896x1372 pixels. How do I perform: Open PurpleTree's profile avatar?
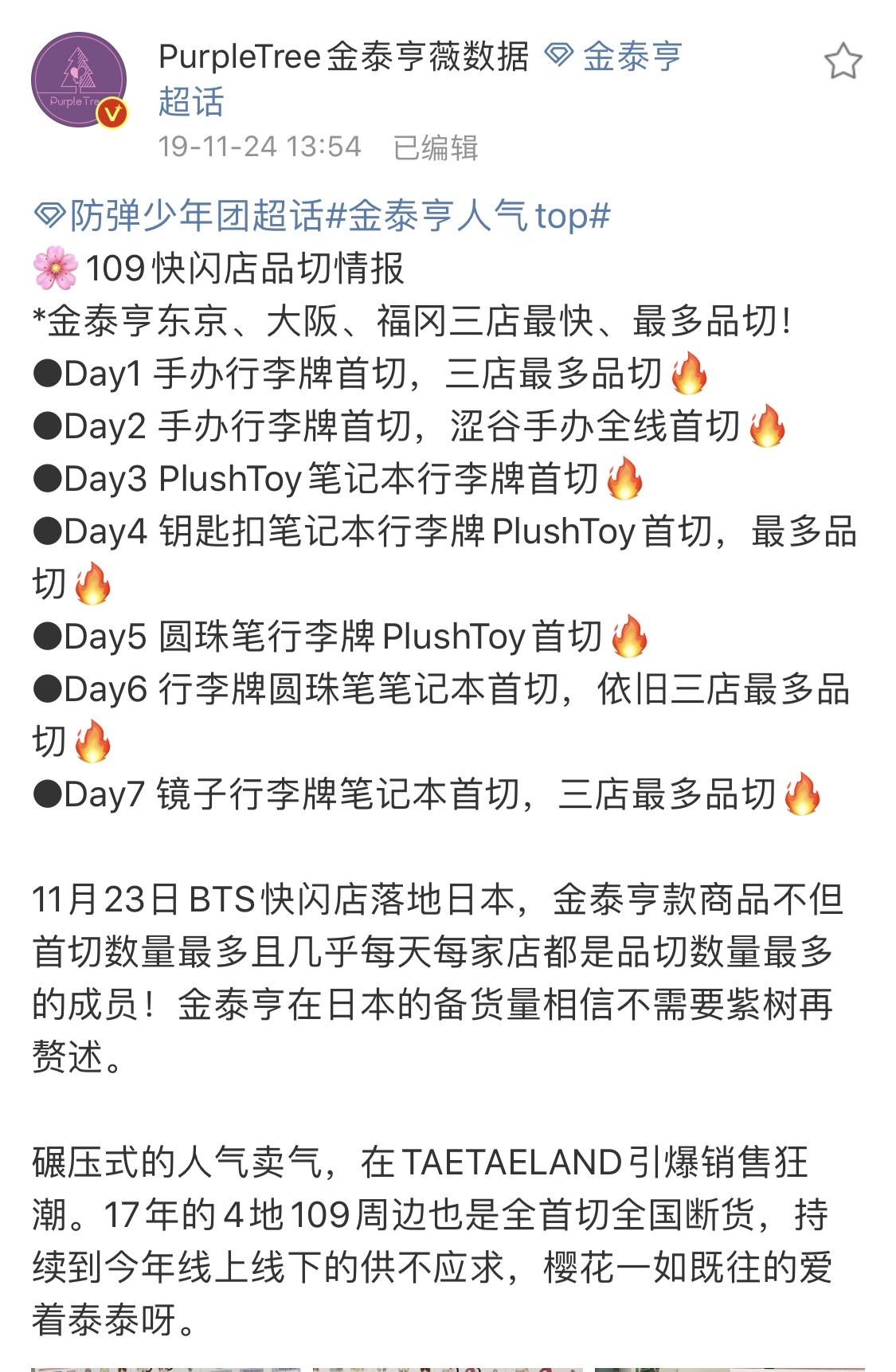pyautogui.click(x=79, y=80)
